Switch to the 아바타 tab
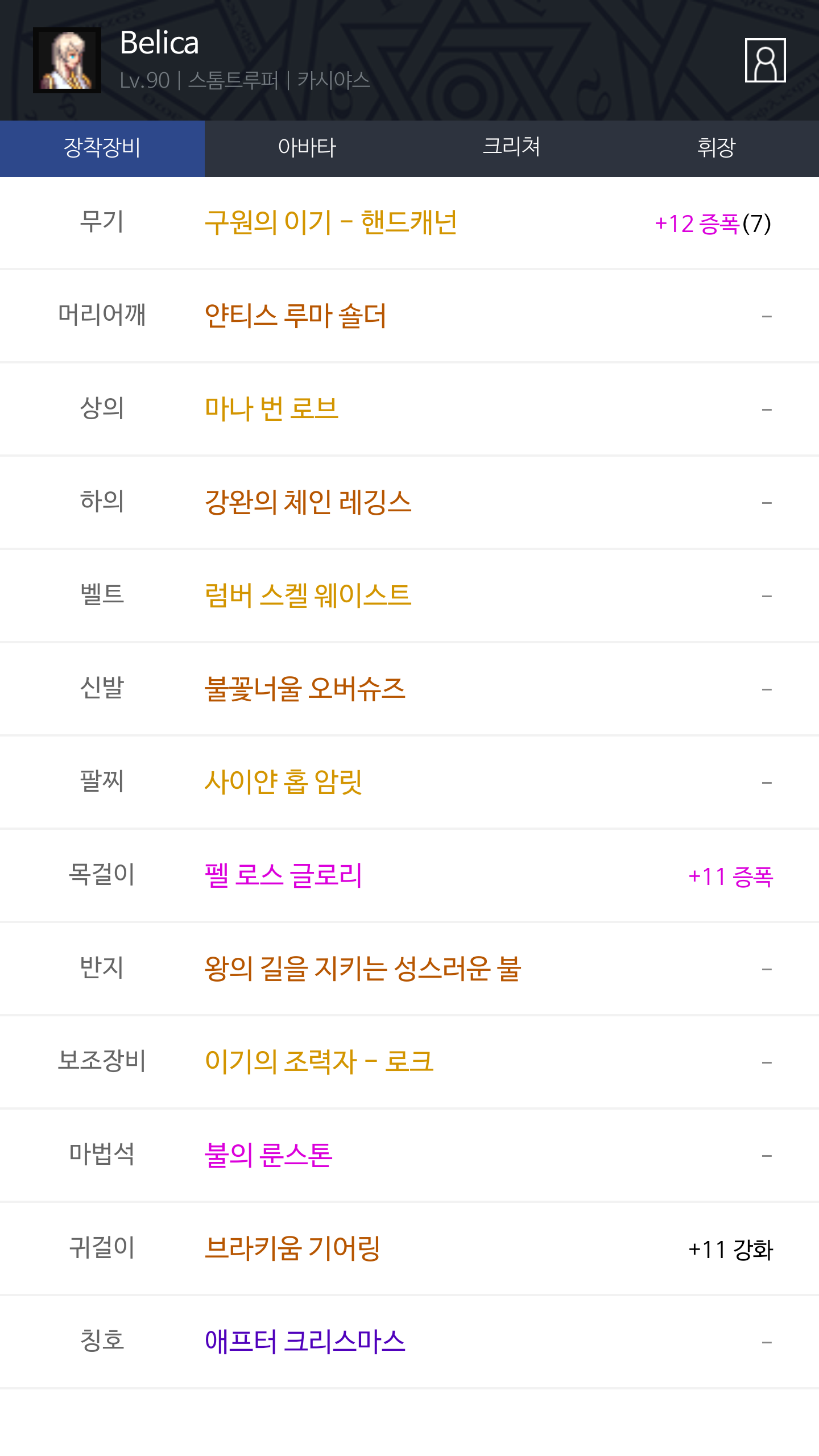Viewport: 819px width, 1456px height. [307, 148]
